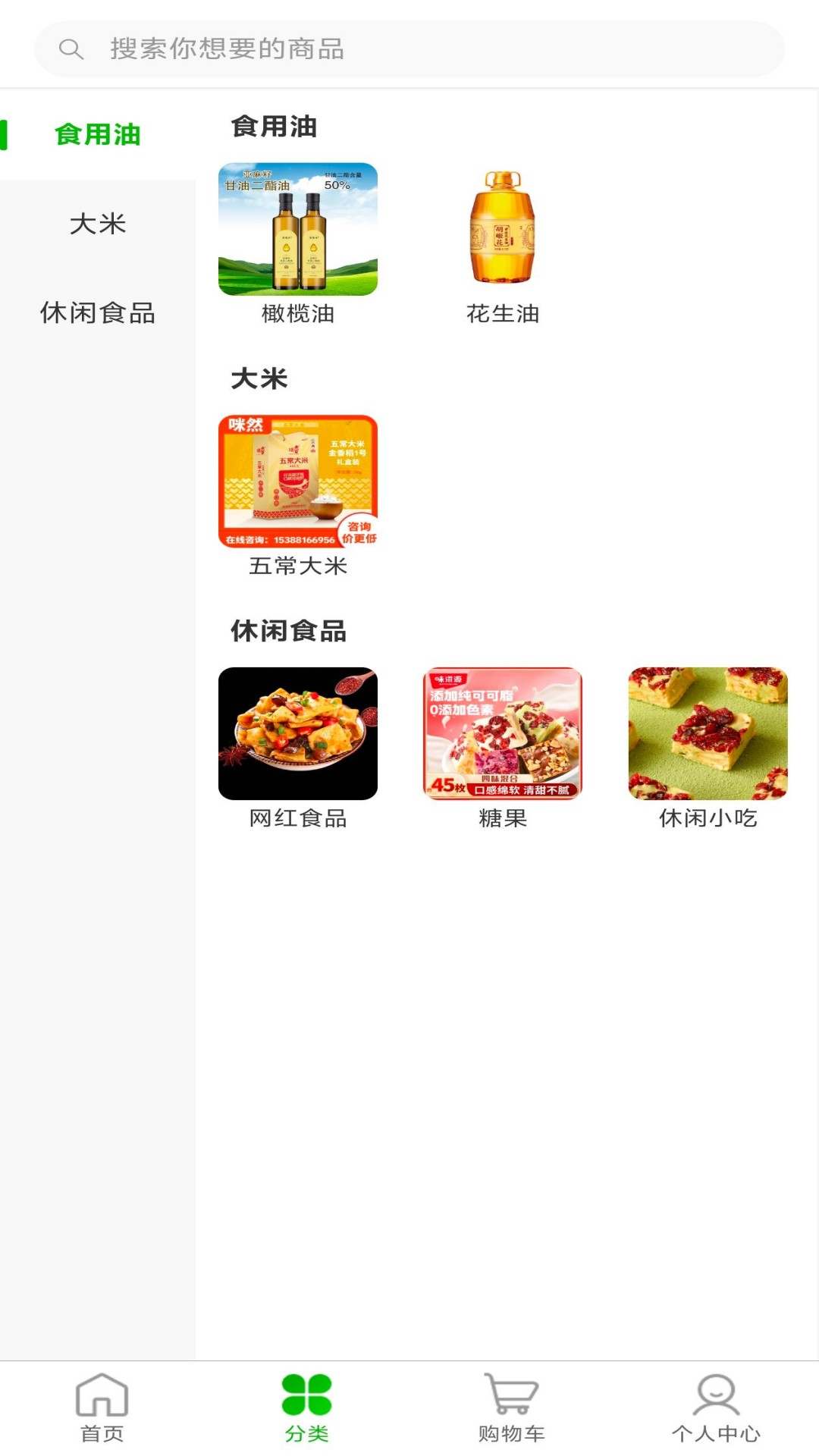Tap the 休闲食品 section heading
The height and width of the screenshot is (1456, 819).
click(288, 632)
